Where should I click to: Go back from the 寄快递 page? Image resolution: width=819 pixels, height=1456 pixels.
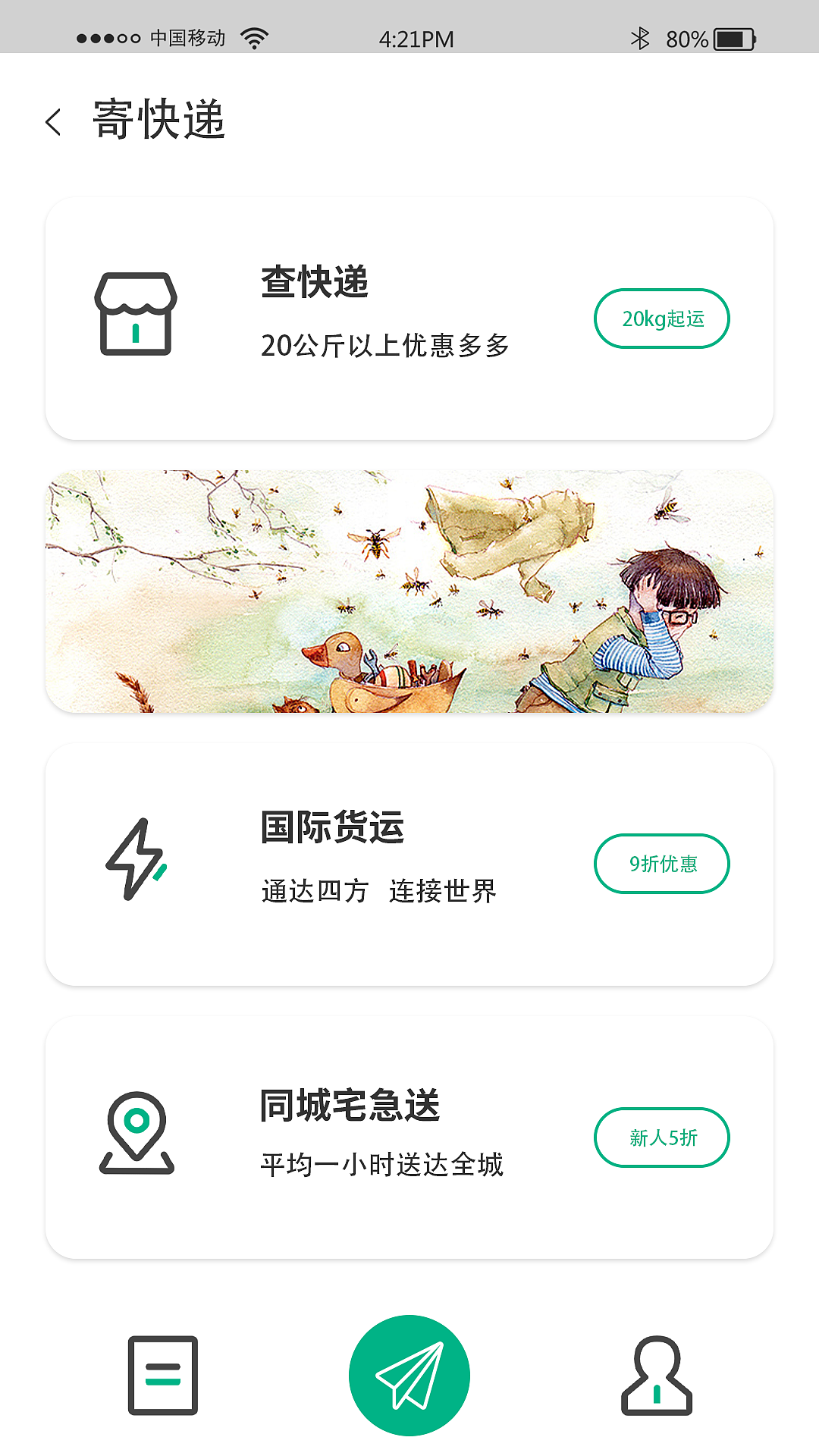pyautogui.click(x=53, y=121)
